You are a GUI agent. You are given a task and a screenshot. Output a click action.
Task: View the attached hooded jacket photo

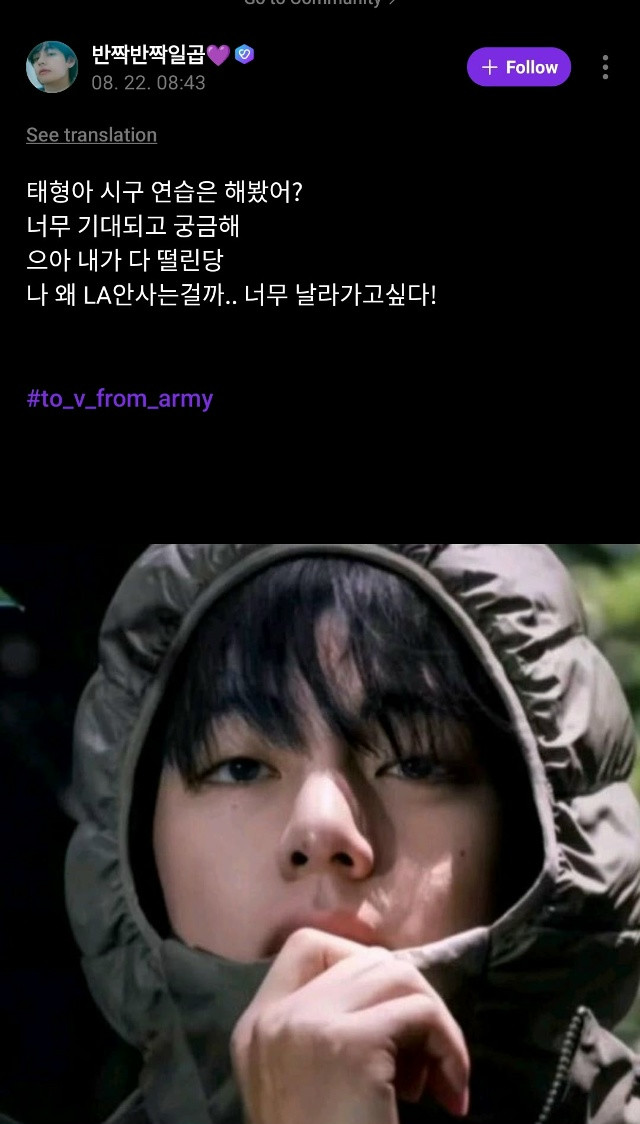click(x=320, y=834)
